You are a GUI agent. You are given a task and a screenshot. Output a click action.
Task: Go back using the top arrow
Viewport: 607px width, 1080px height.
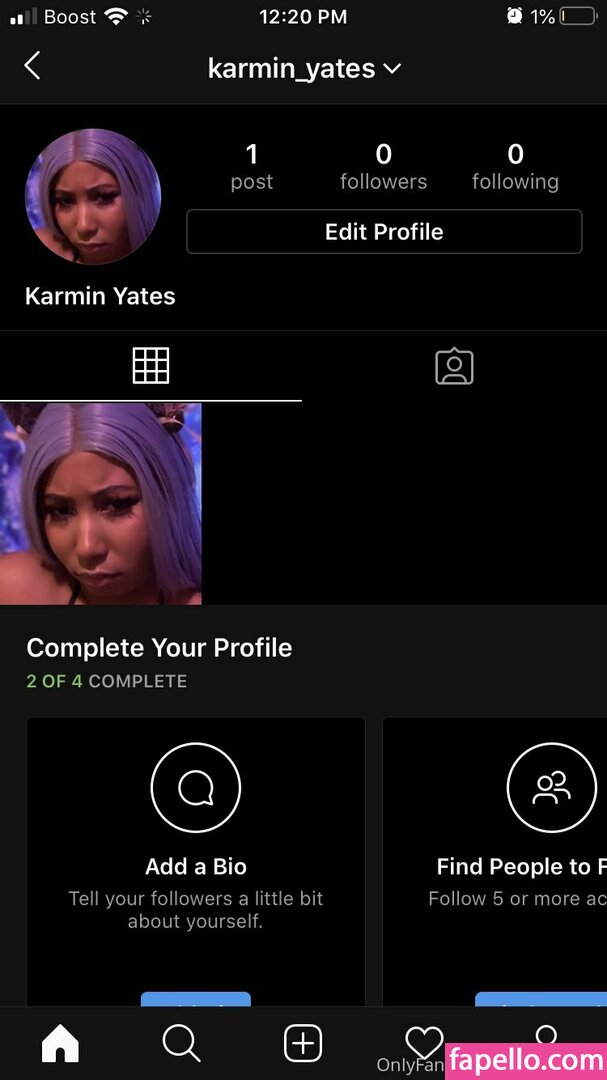pyautogui.click(x=32, y=67)
